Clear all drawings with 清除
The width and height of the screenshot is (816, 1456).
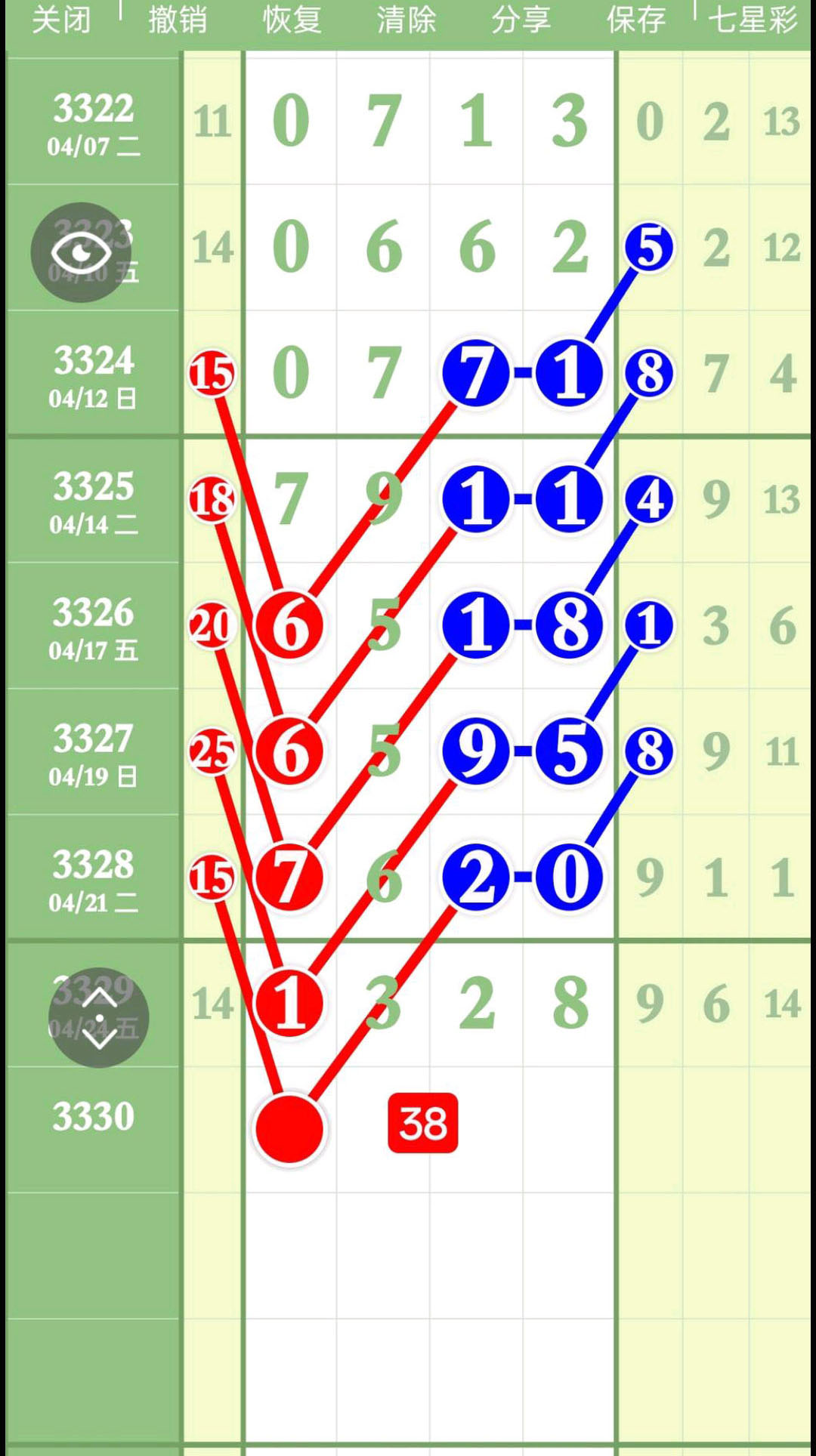[406, 20]
